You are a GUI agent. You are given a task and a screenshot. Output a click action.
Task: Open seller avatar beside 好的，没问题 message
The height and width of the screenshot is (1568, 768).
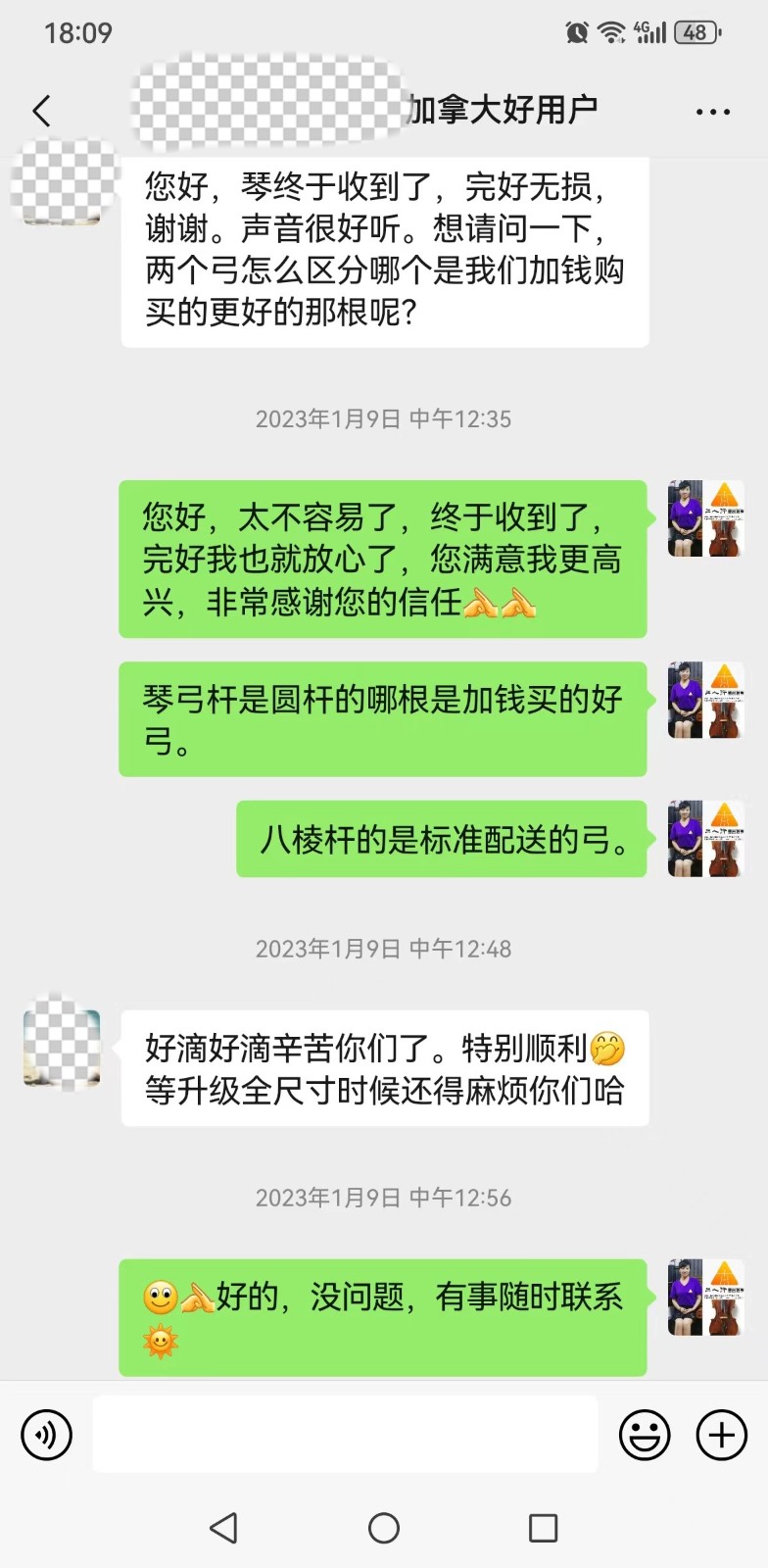coord(705,1298)
